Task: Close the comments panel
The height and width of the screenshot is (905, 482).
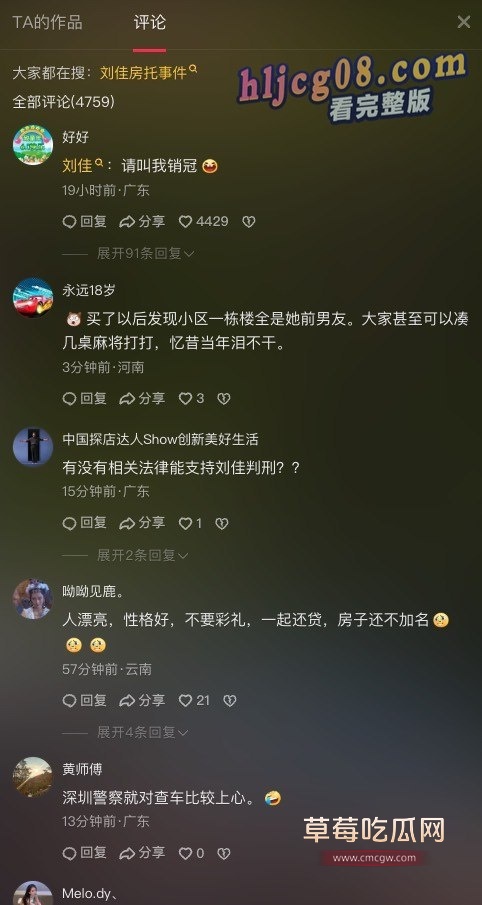Action: click(x=464, y=22)
